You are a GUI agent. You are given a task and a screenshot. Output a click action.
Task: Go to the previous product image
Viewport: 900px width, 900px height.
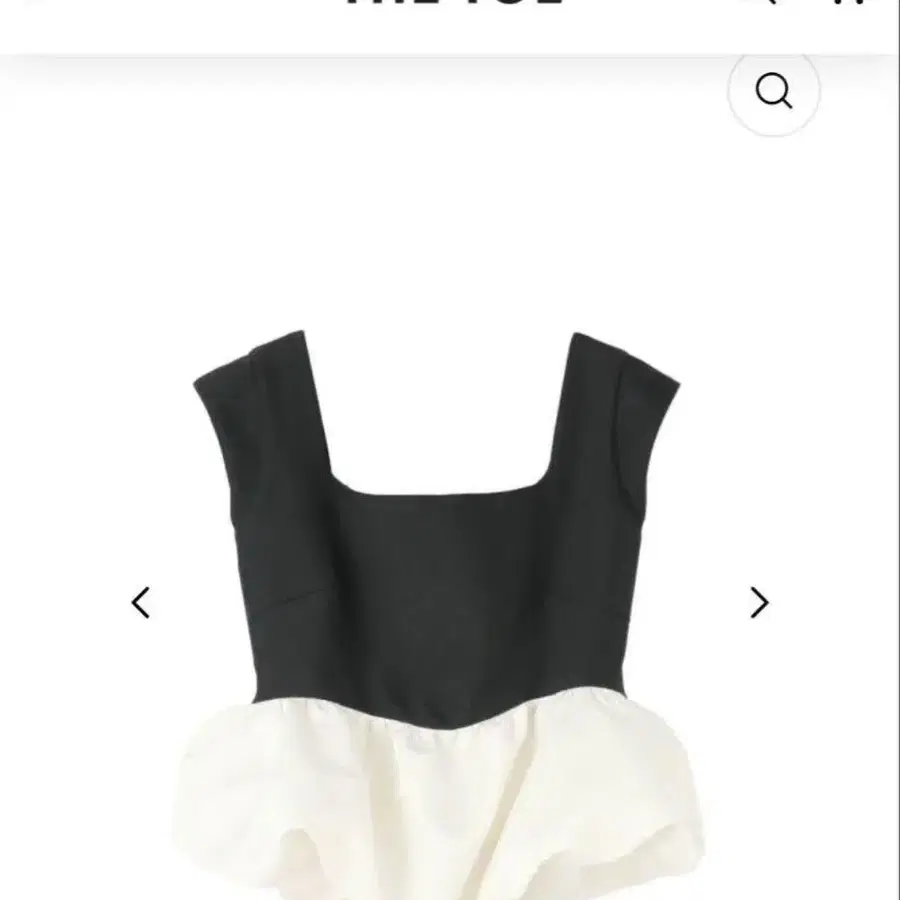[141, 603]
